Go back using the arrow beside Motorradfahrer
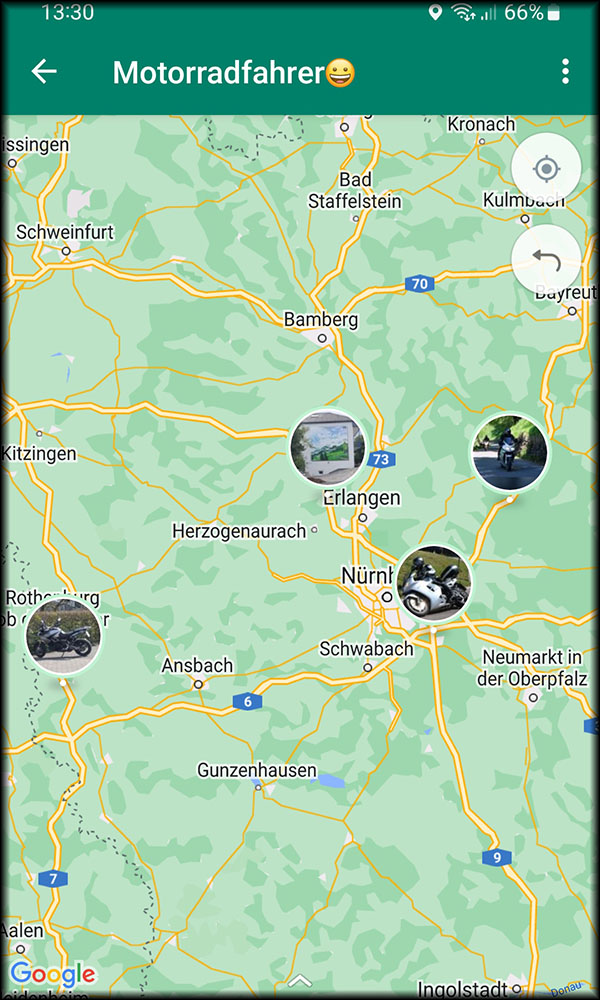The image size is (600, 1000). coord(44,71)
